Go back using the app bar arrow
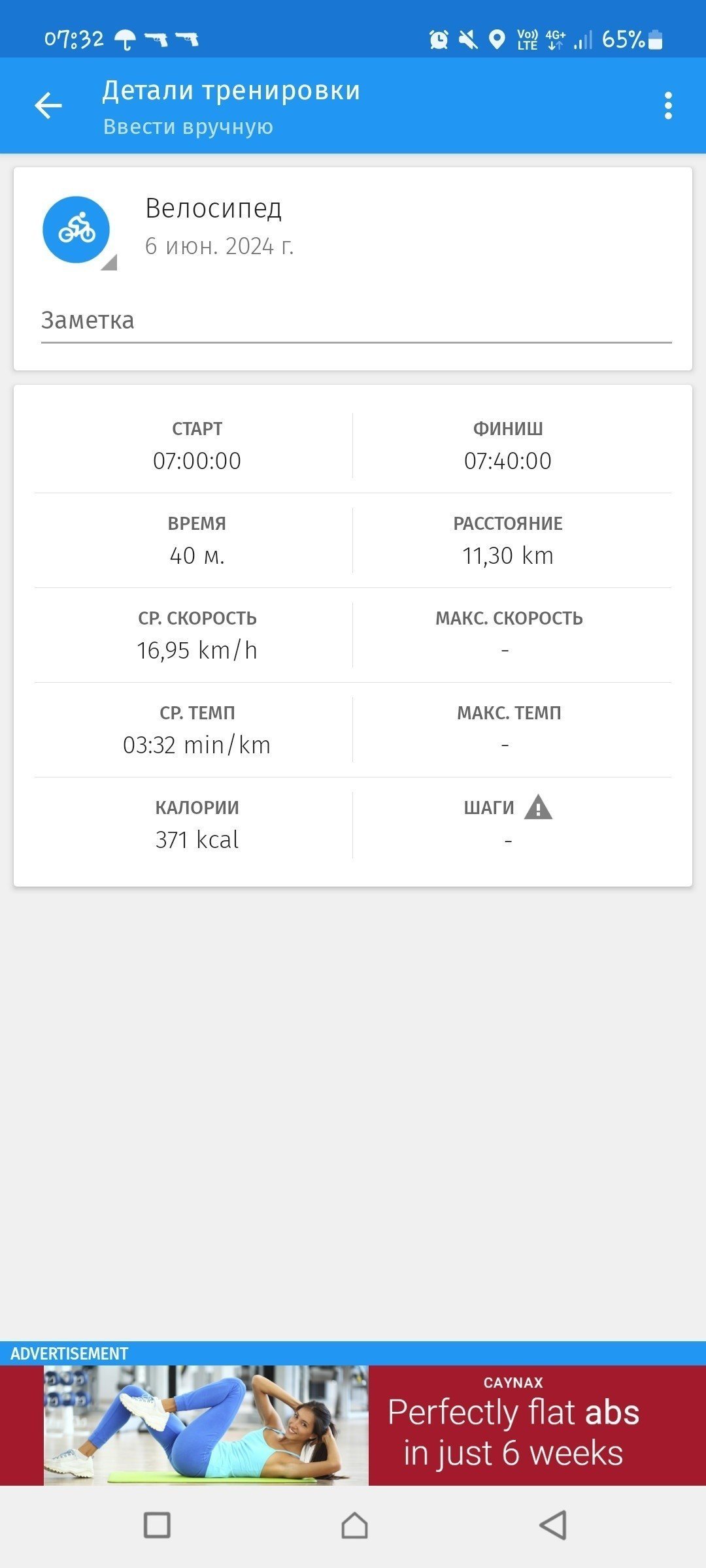Viewport: 706px width, 1568px height. (48, 105)
